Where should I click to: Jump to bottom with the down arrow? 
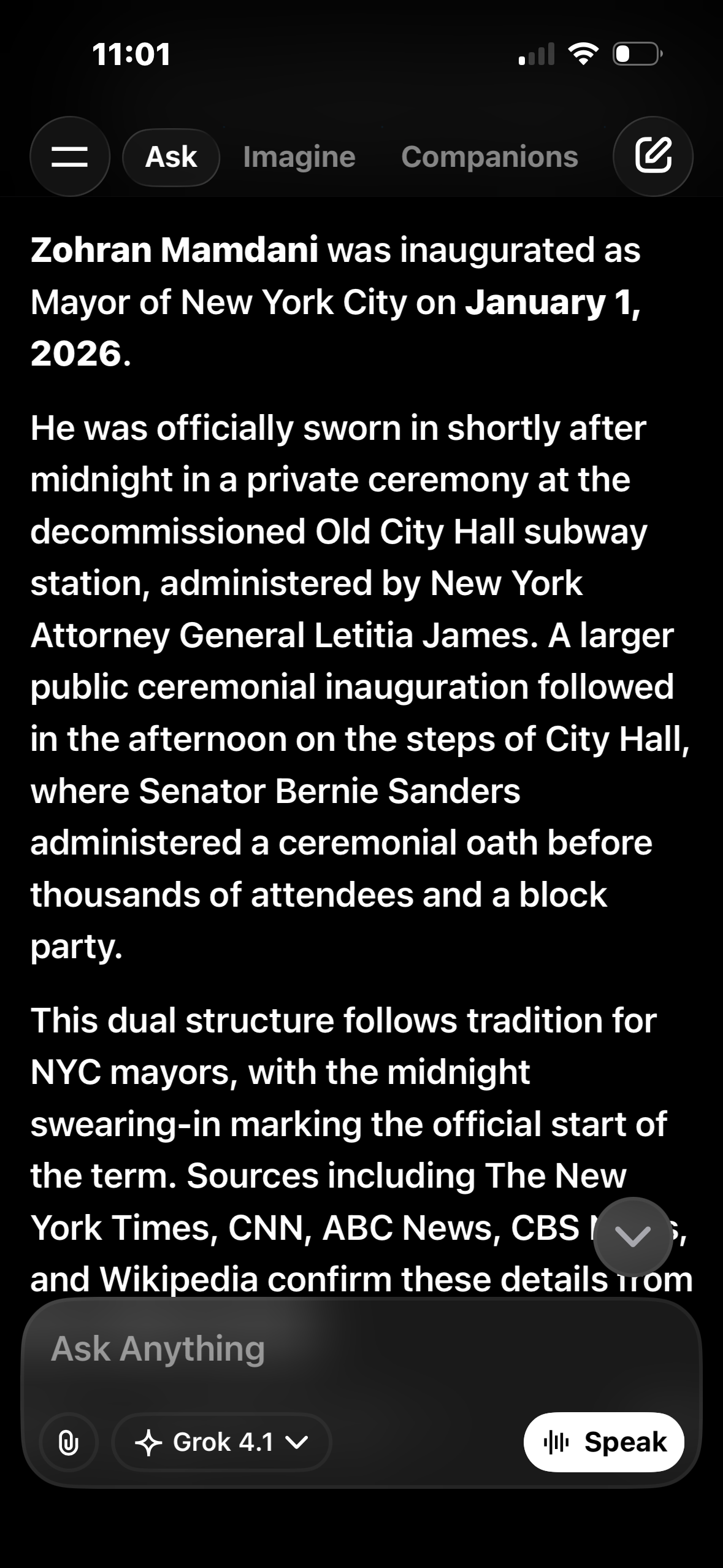(x=632, y=1237)
